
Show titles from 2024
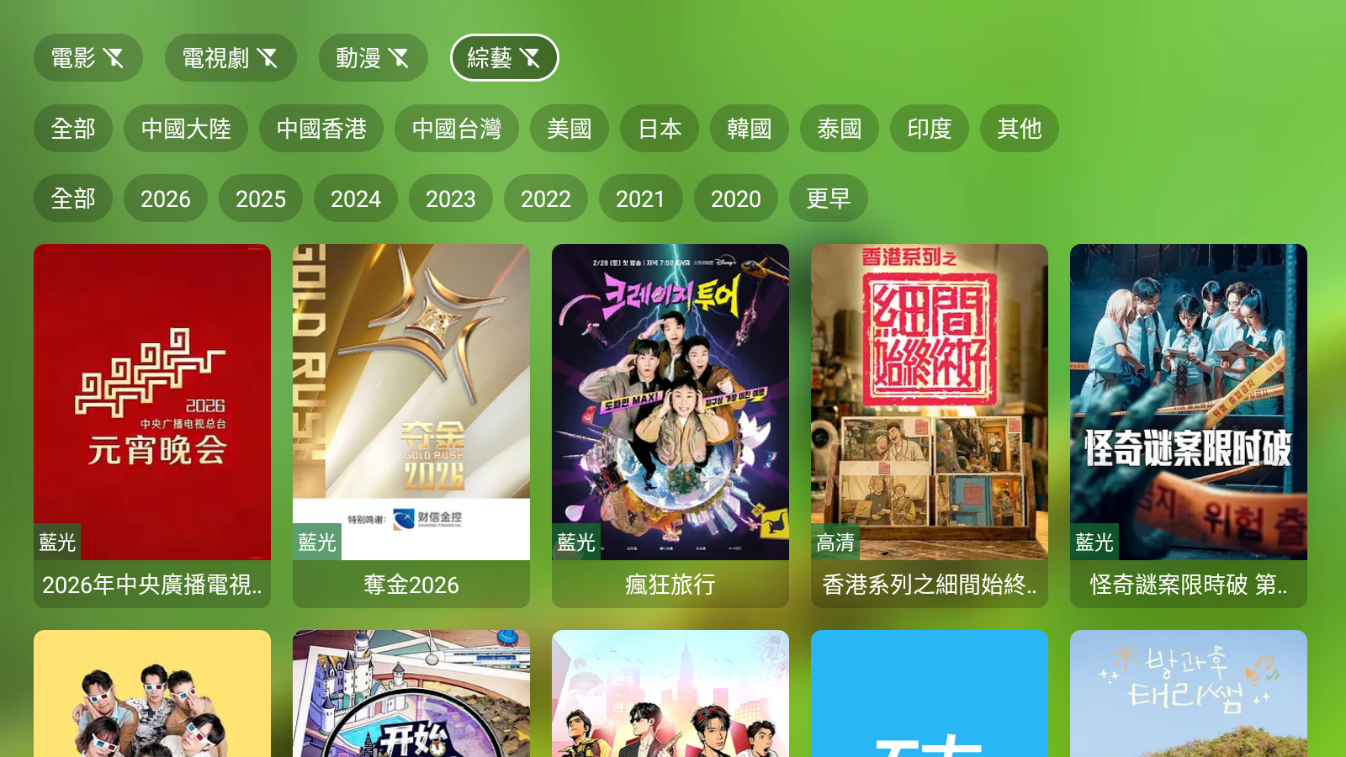pos(355,199)
